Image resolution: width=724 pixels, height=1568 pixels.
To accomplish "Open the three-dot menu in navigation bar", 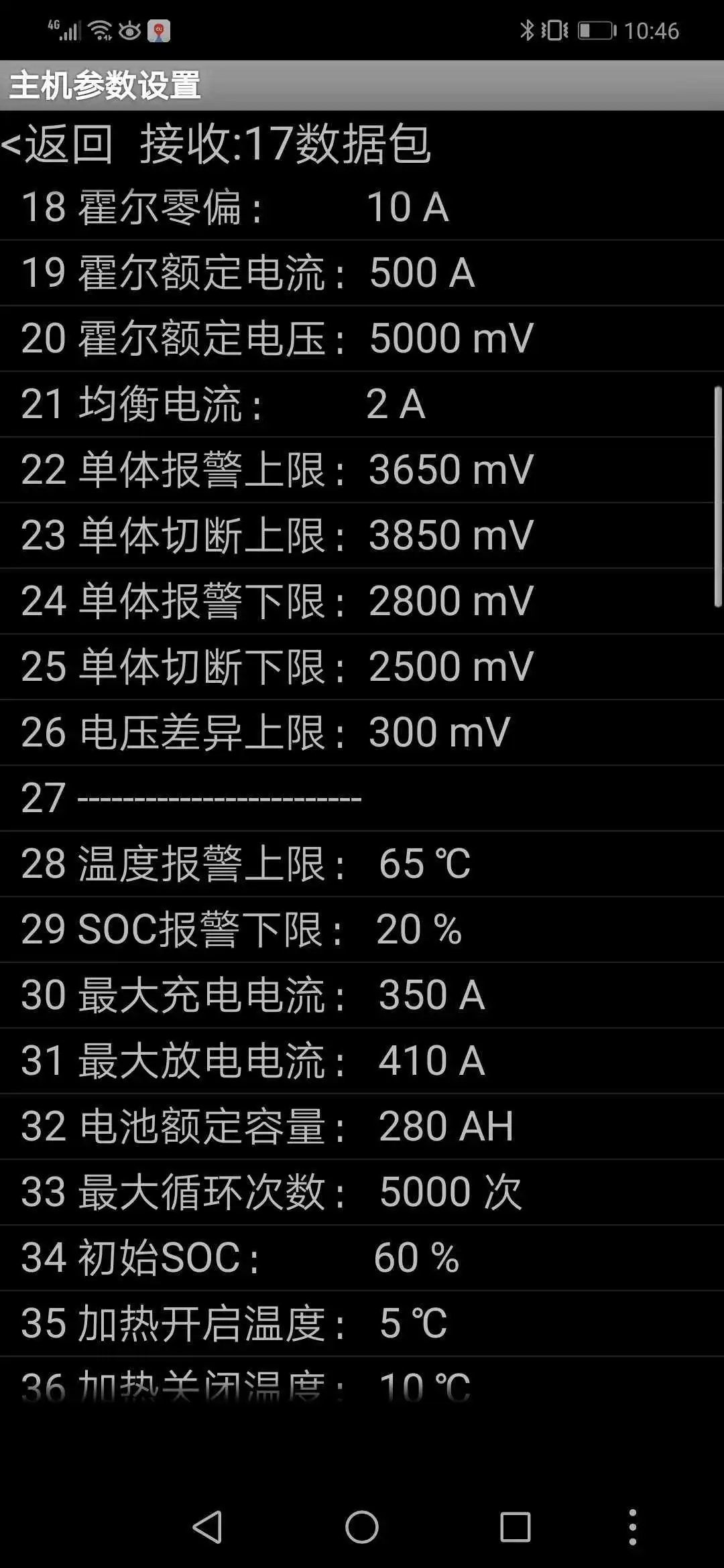I will pyautogui.click(x=632, y=1527).
